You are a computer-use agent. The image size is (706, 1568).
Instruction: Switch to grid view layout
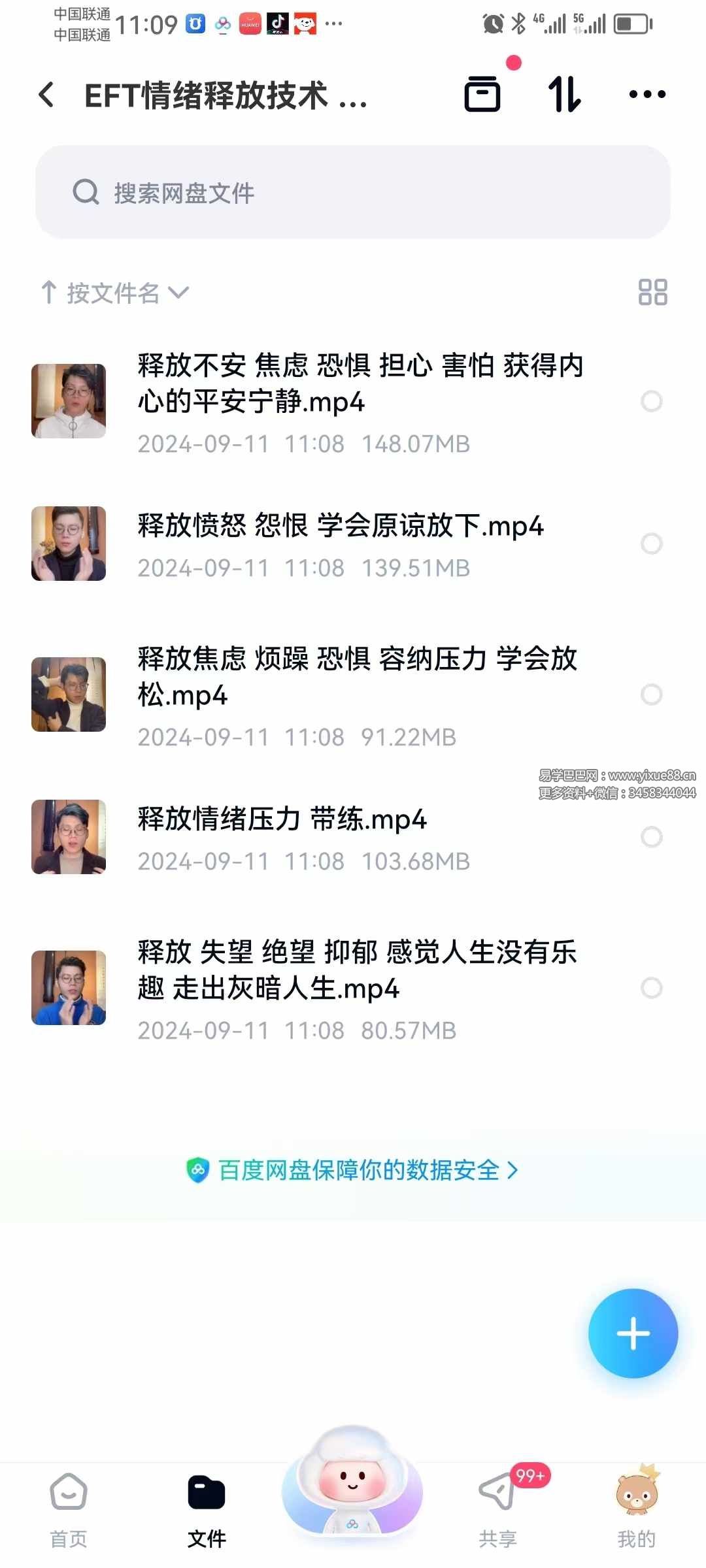click(x=654, y=293)
